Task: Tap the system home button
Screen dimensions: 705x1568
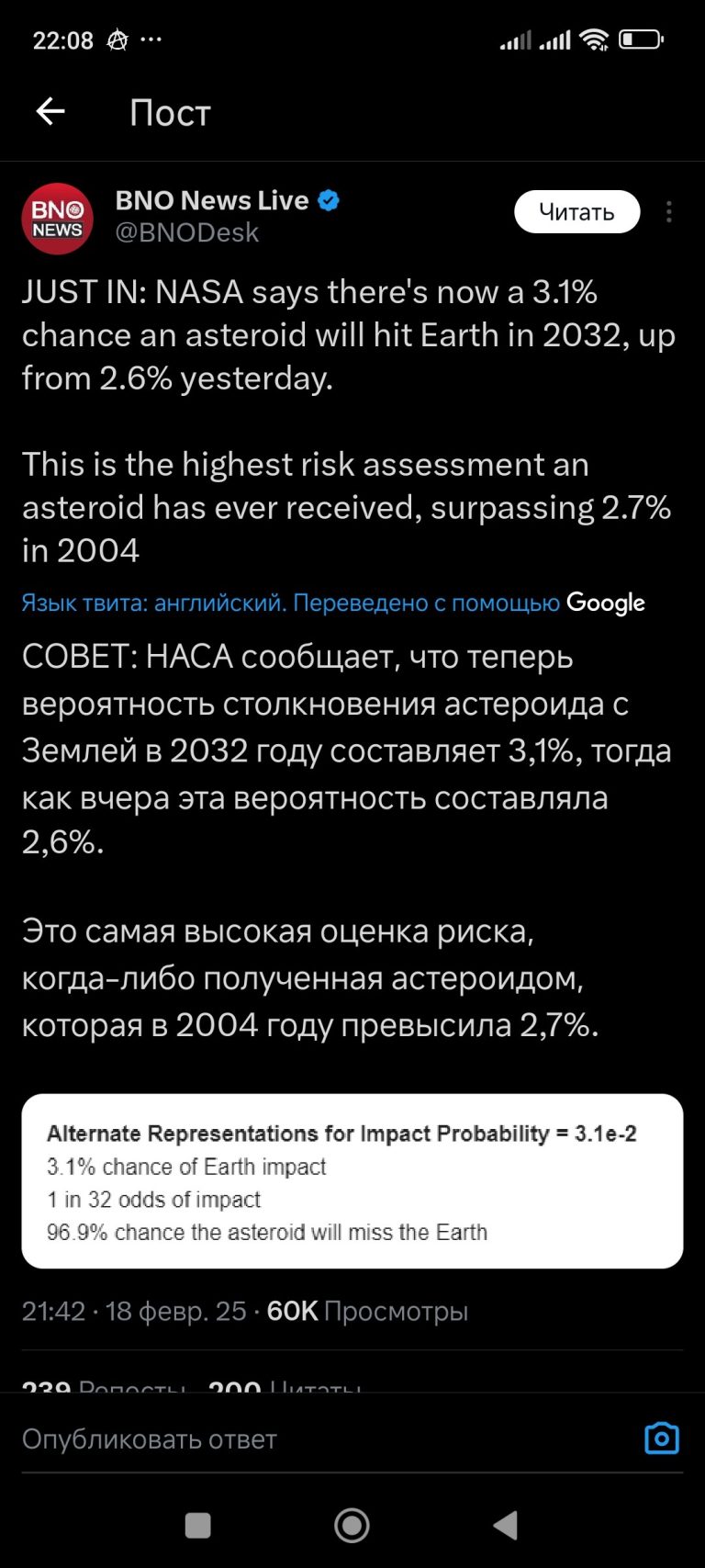Action: point(352,1526)
